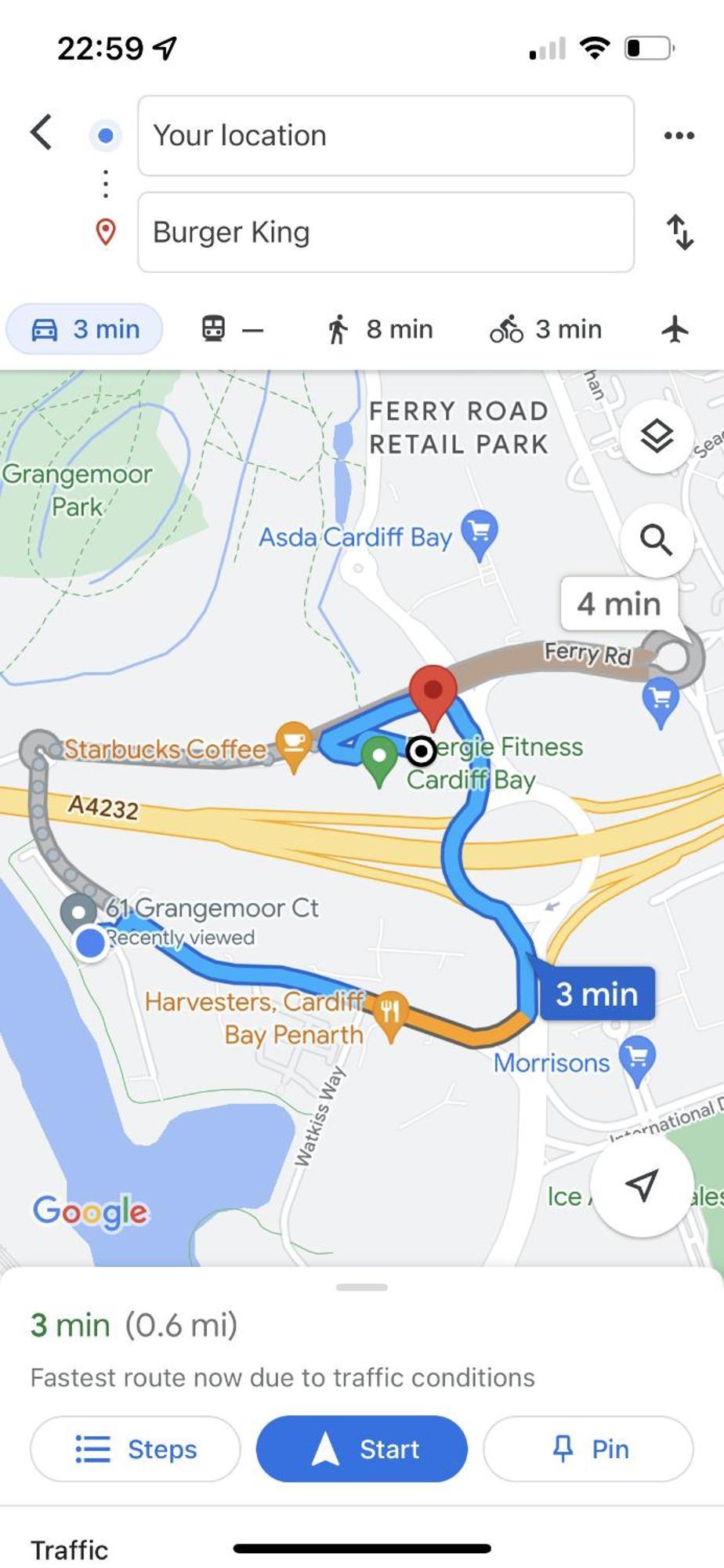Switch to public transit mode
The width and height of the screenshot is (724, 1568).
232,329
